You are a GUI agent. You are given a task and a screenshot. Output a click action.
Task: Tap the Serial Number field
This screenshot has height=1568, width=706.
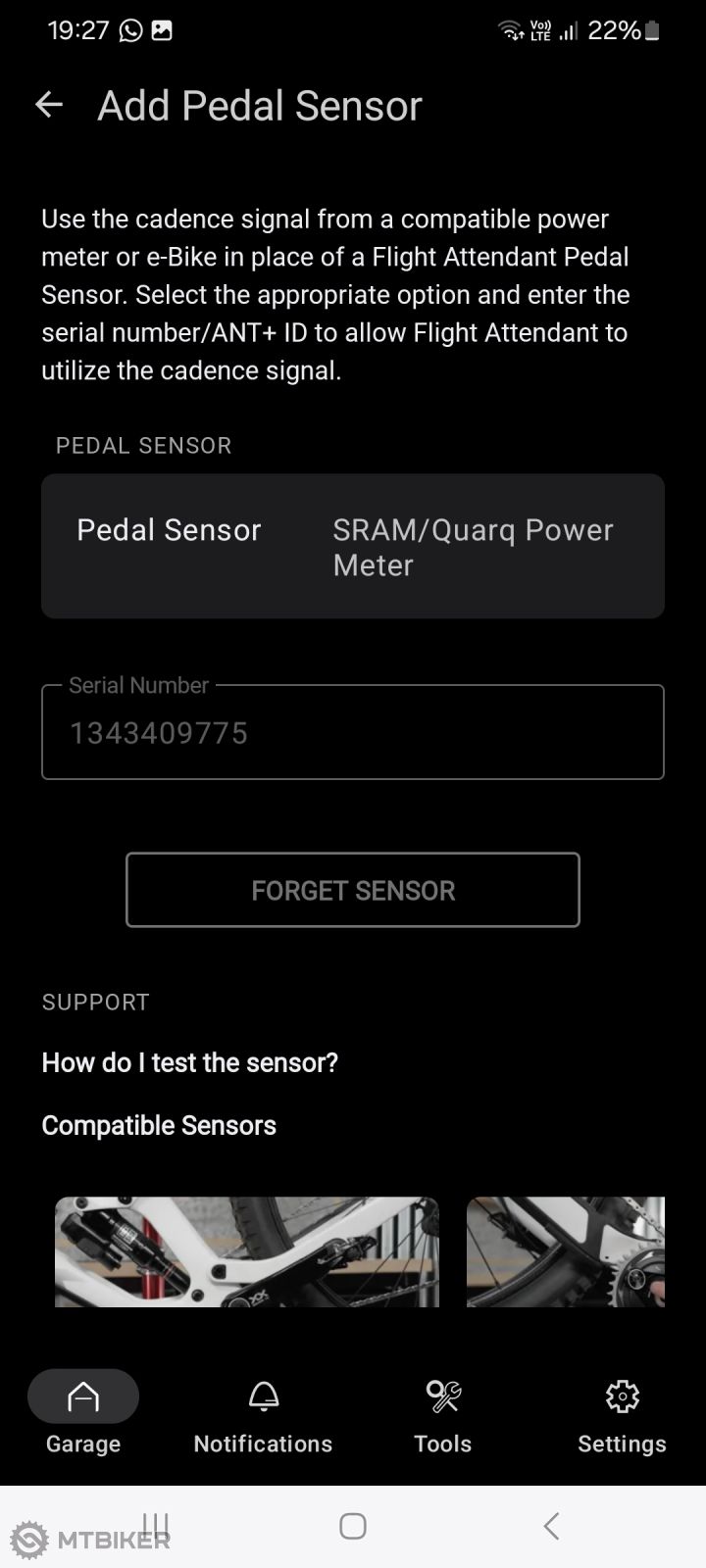353,733
